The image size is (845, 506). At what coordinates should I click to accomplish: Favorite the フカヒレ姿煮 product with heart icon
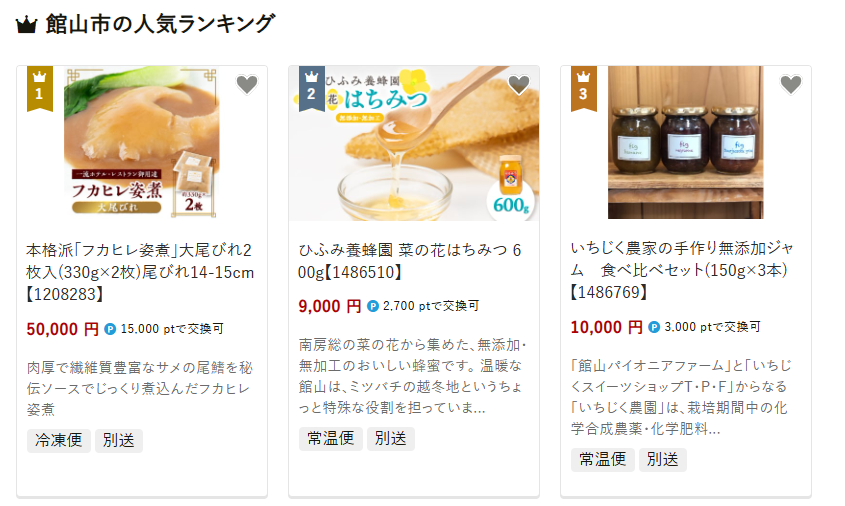(x=247, y=85)
